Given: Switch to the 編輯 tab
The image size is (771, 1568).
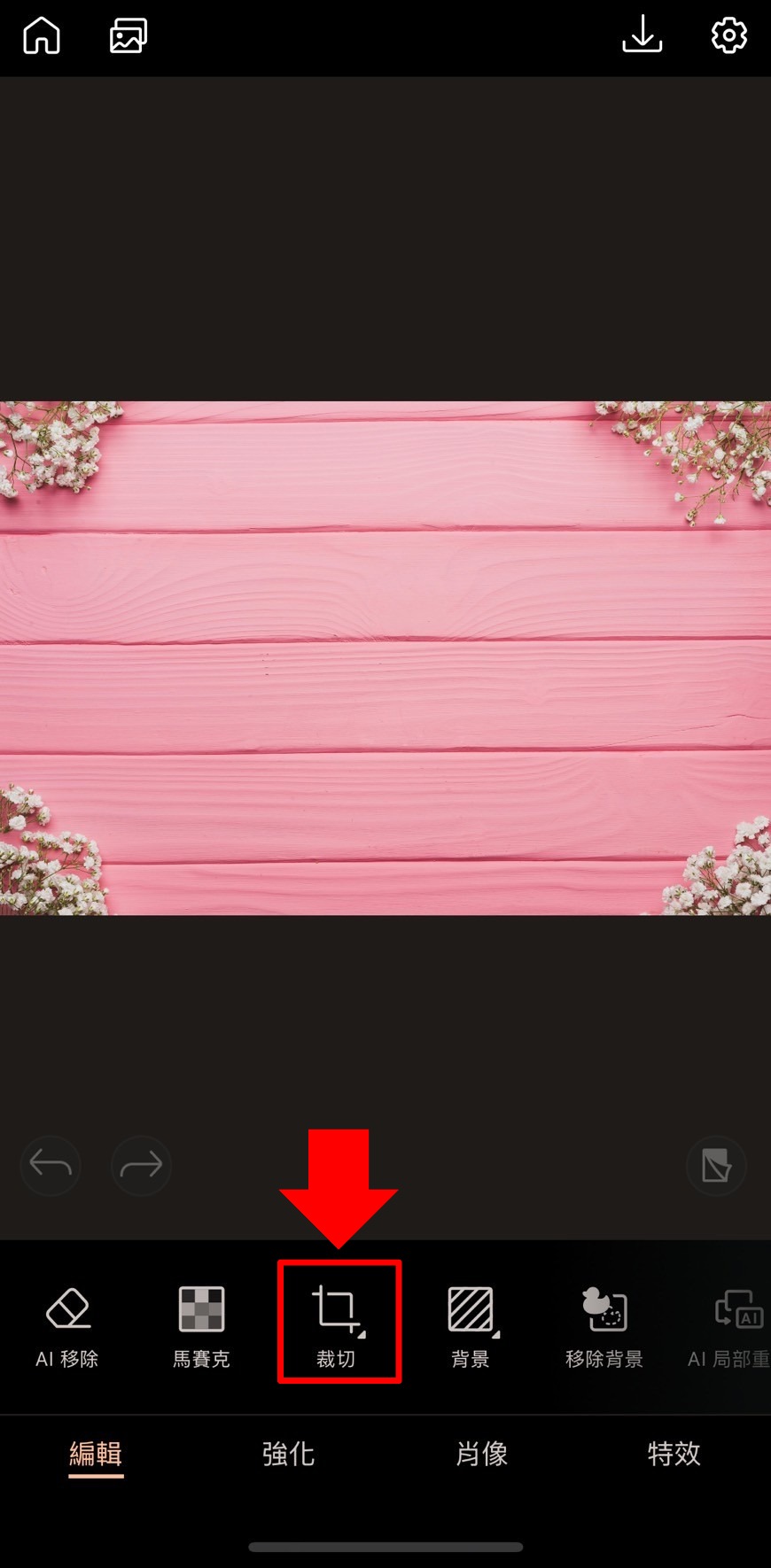Looking at the screenshot, I should point(96,1454).
